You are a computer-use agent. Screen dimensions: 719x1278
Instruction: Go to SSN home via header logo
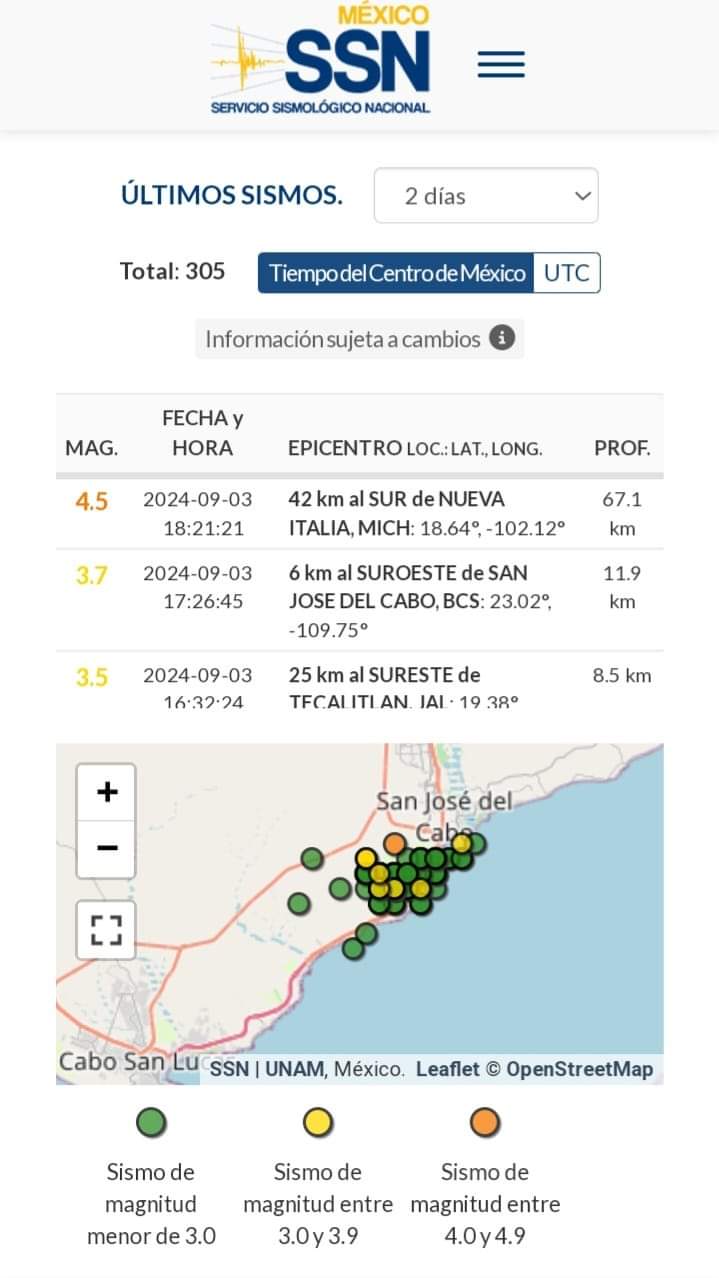pyautogui.click(x=321, y=60)
